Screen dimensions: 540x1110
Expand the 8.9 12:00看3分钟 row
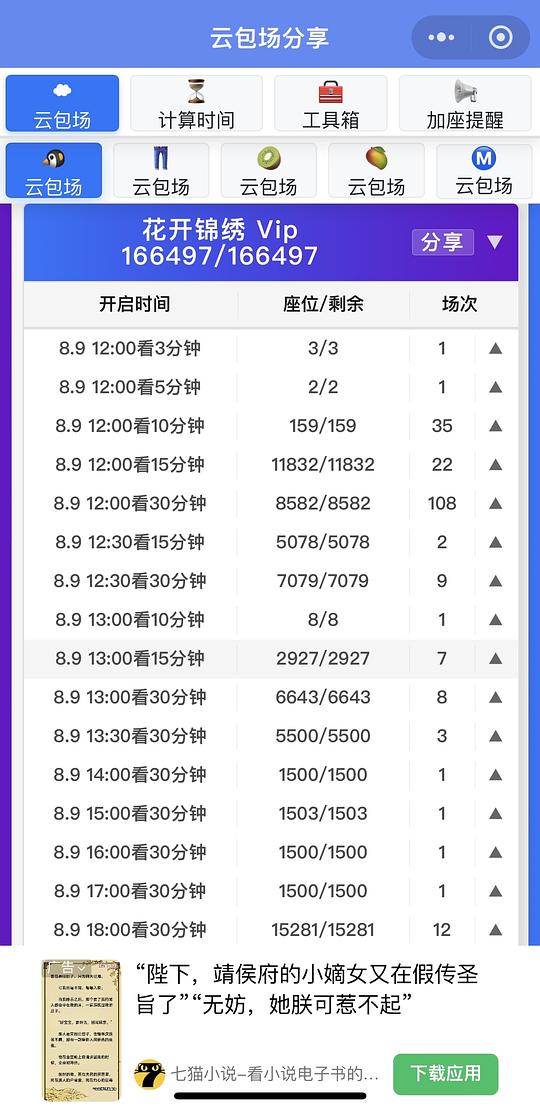(495, 348)
